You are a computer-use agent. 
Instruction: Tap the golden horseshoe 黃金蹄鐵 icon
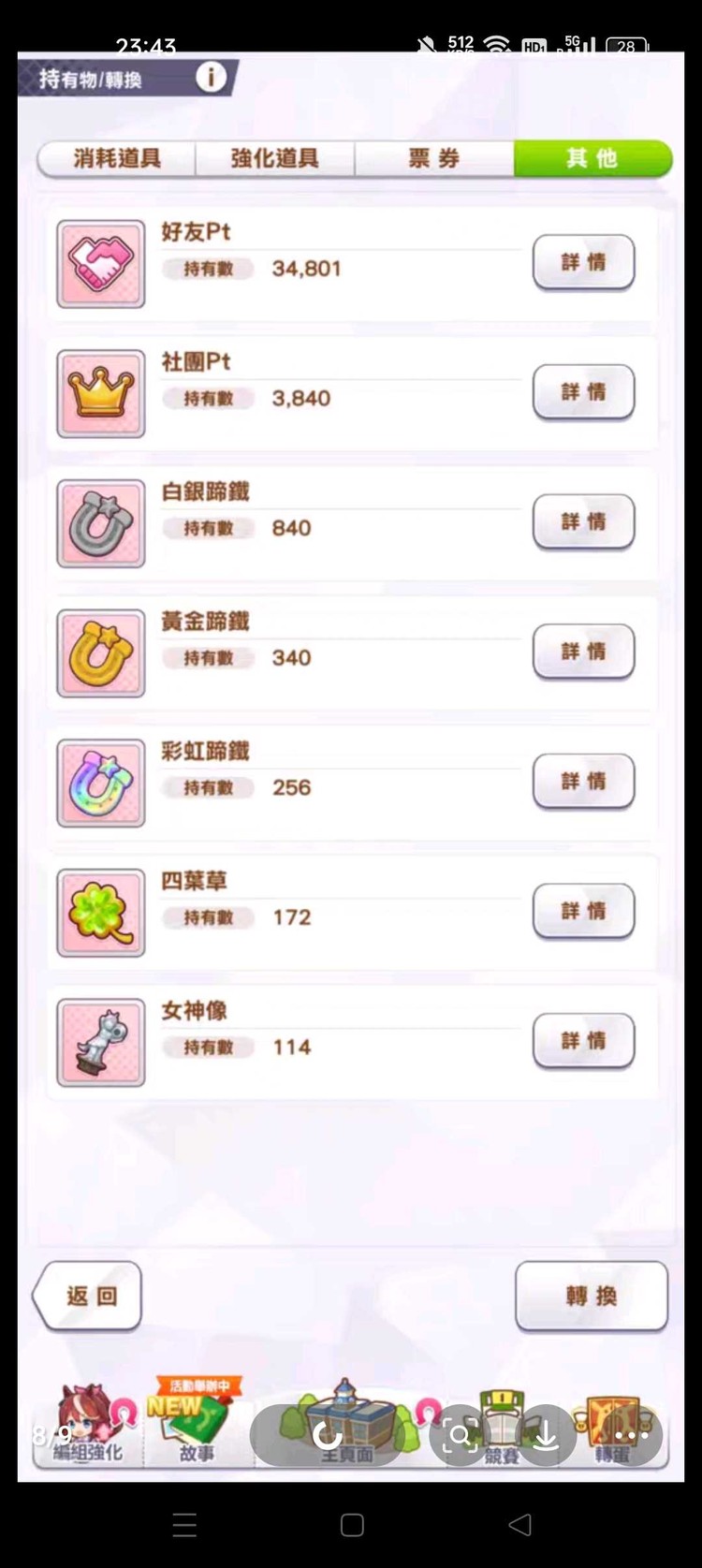100,652
